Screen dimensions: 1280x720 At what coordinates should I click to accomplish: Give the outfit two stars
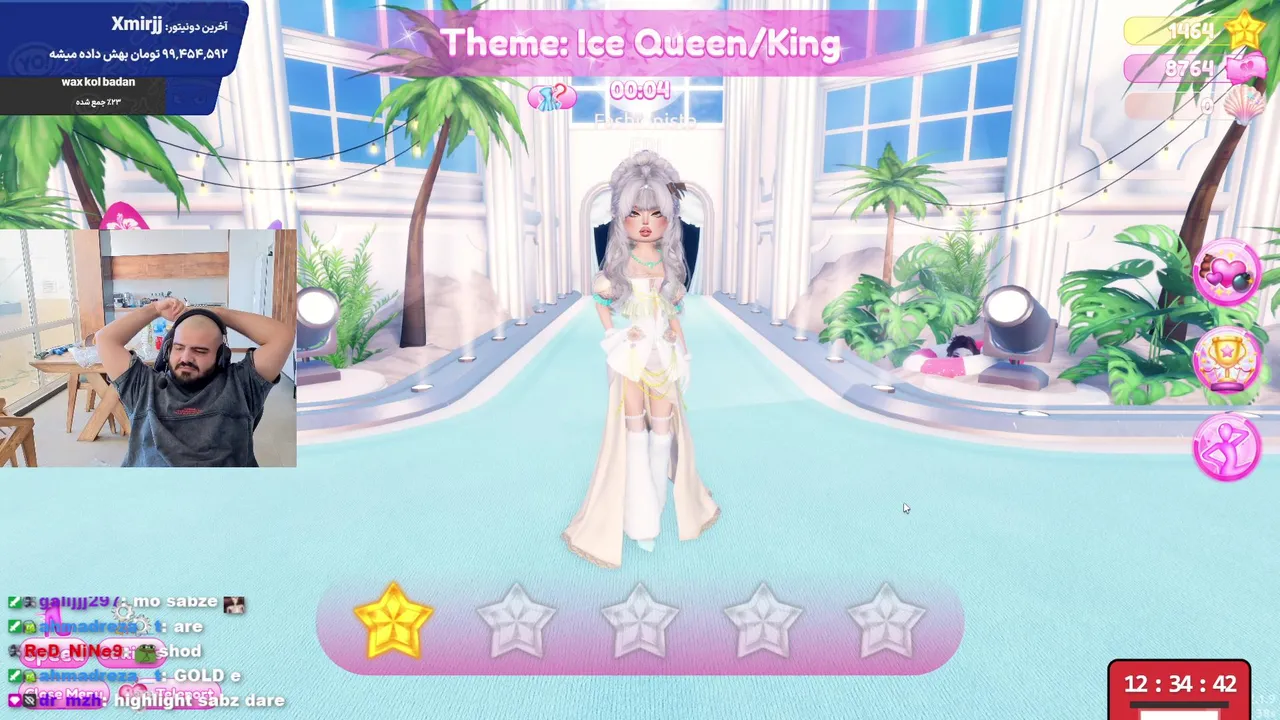(x=516, y=621)
